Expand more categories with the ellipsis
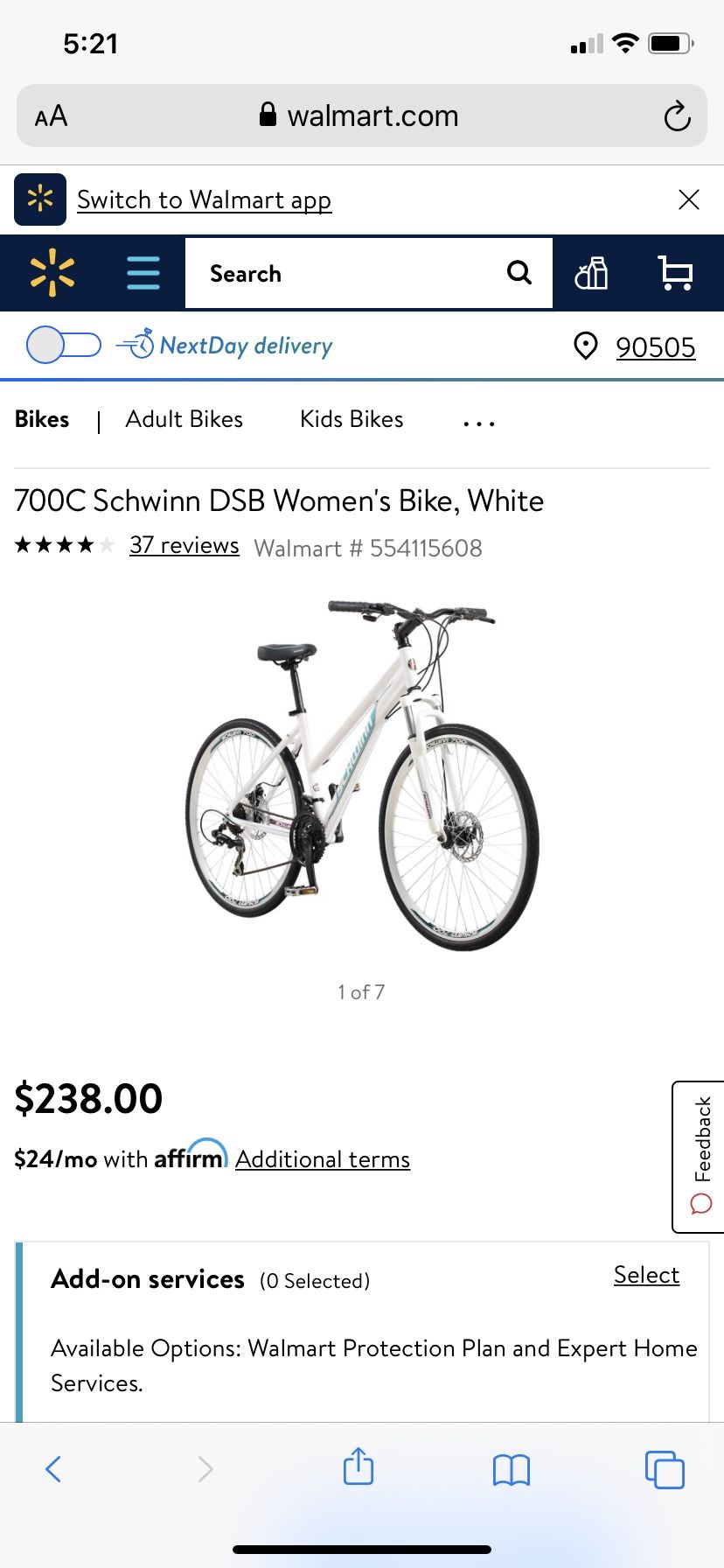This screenshot has width=724, height=1568. click(479, 423)
